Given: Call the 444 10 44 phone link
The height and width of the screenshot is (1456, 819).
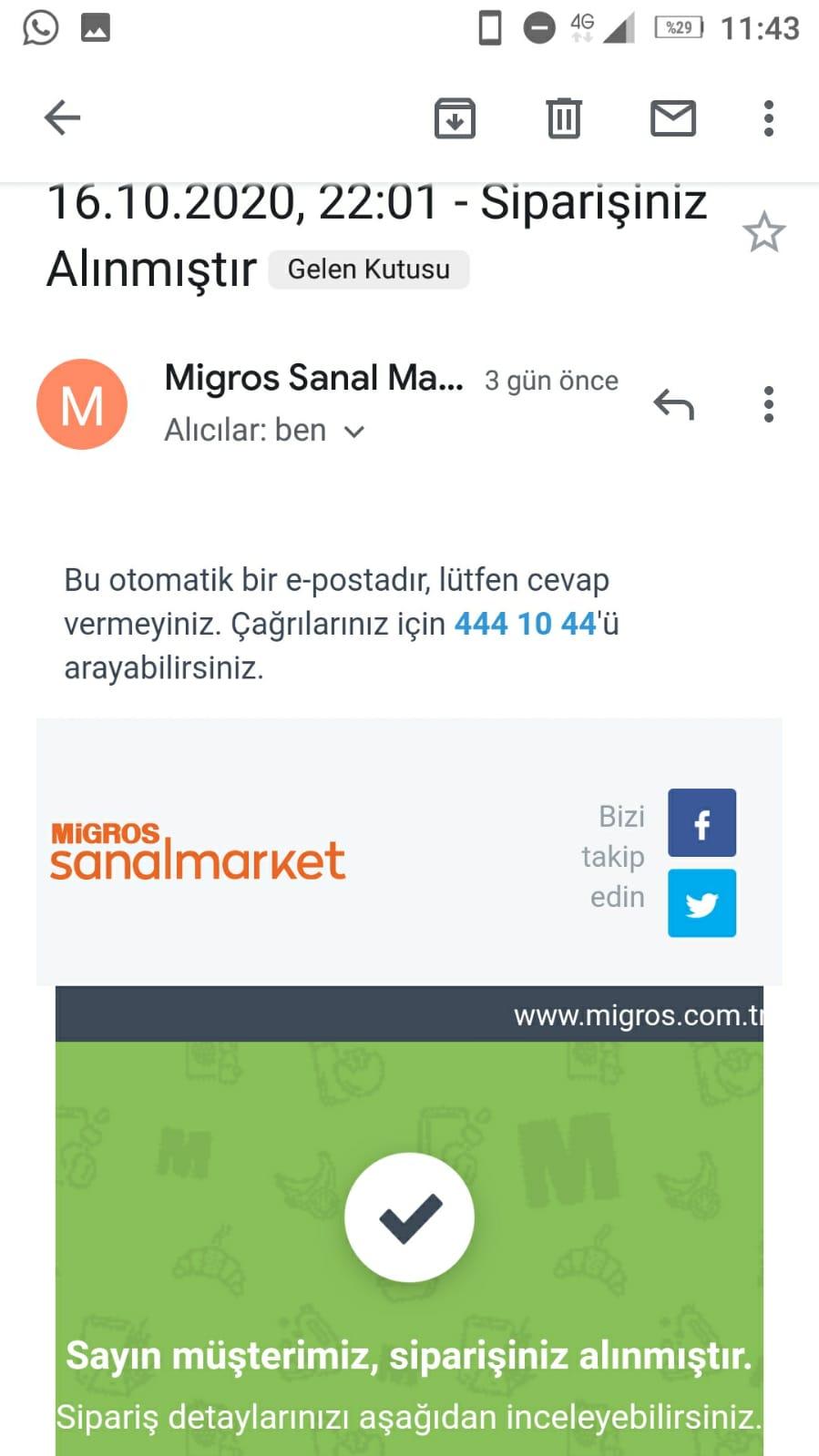Looking at the screenshot, I should click(525, 624).
